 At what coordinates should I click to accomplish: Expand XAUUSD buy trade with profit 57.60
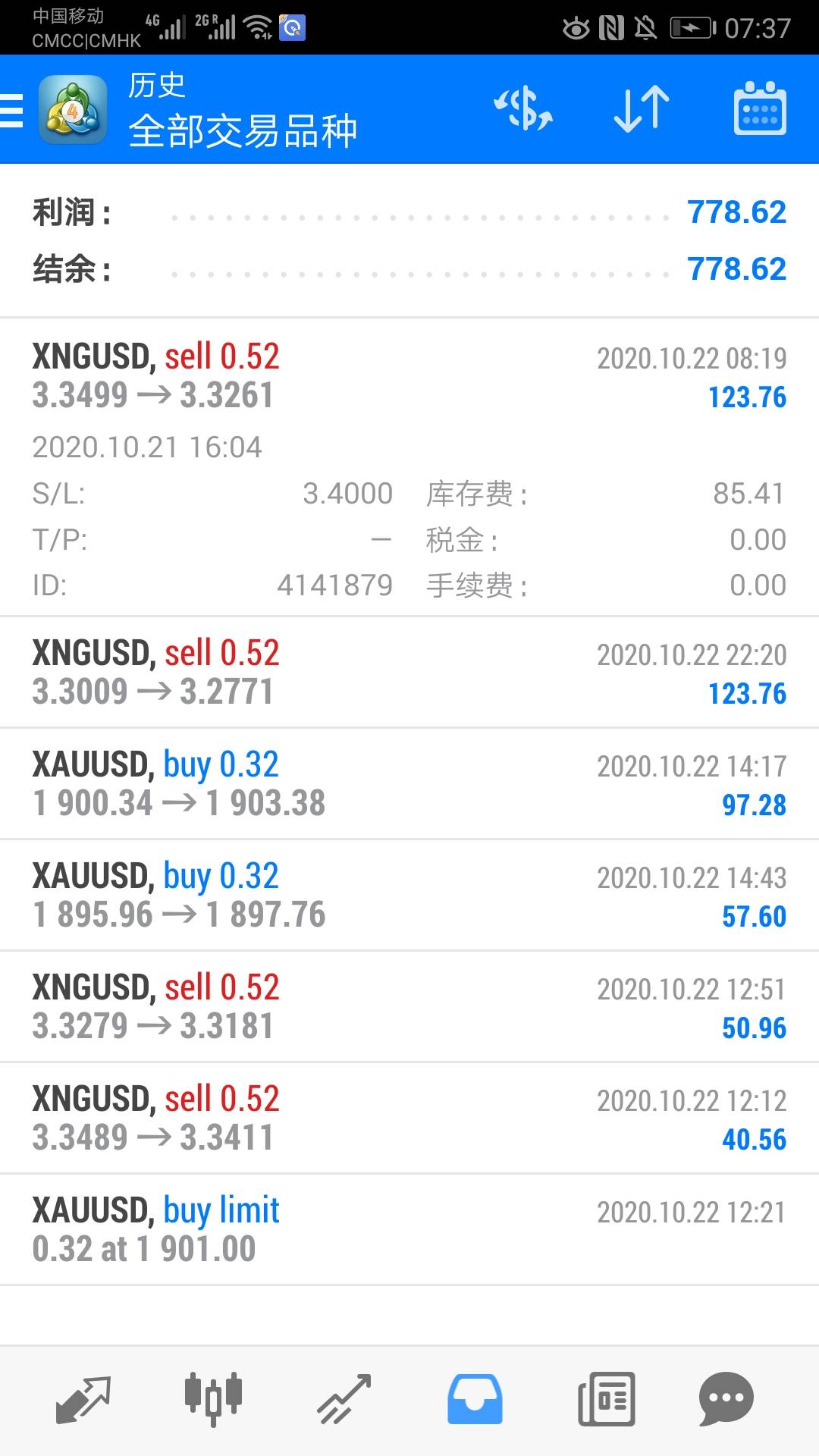(x=409, y=896)
